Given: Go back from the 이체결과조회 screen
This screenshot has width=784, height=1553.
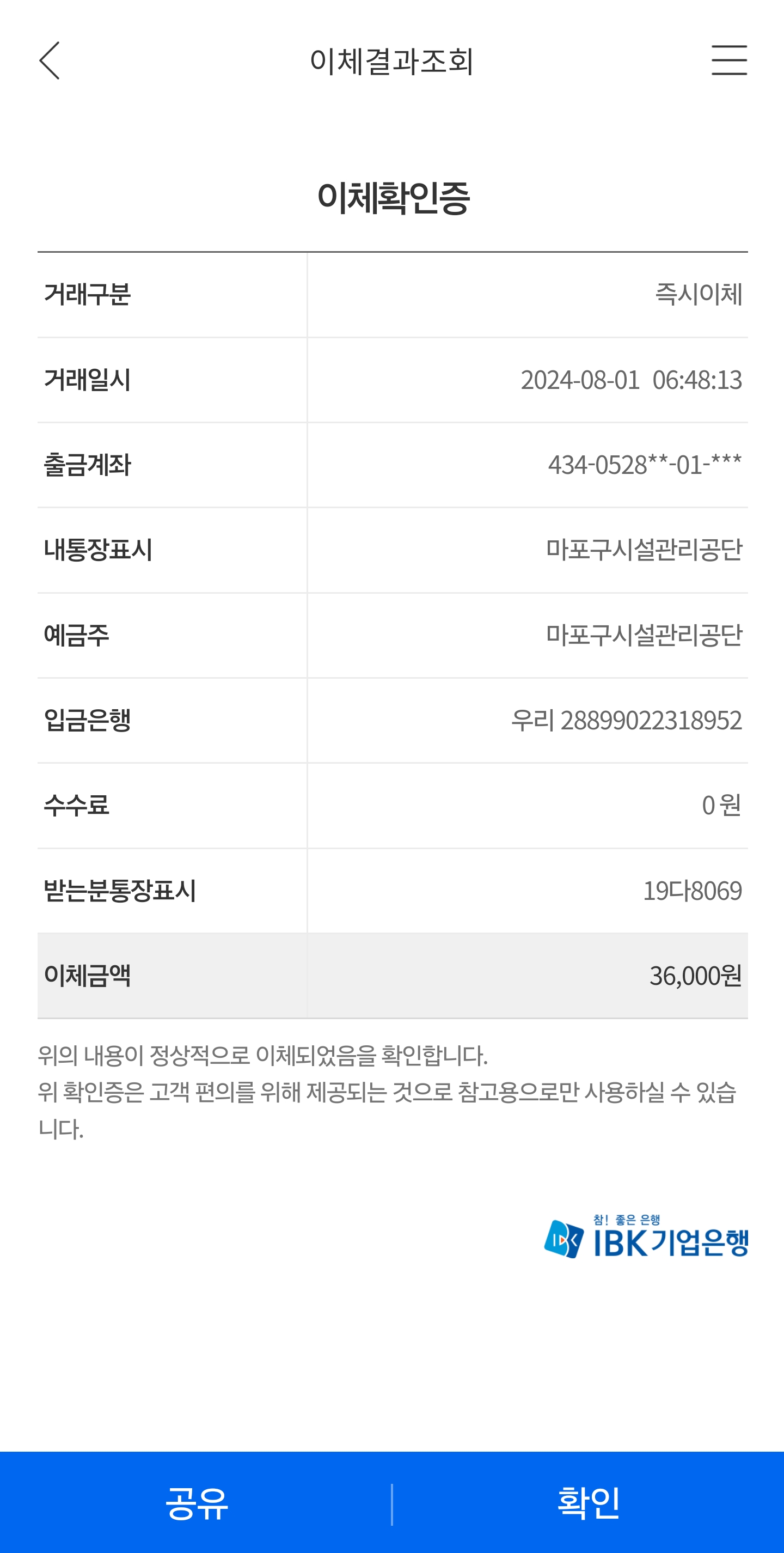Looking at the screenshot, I should [50, 60].
